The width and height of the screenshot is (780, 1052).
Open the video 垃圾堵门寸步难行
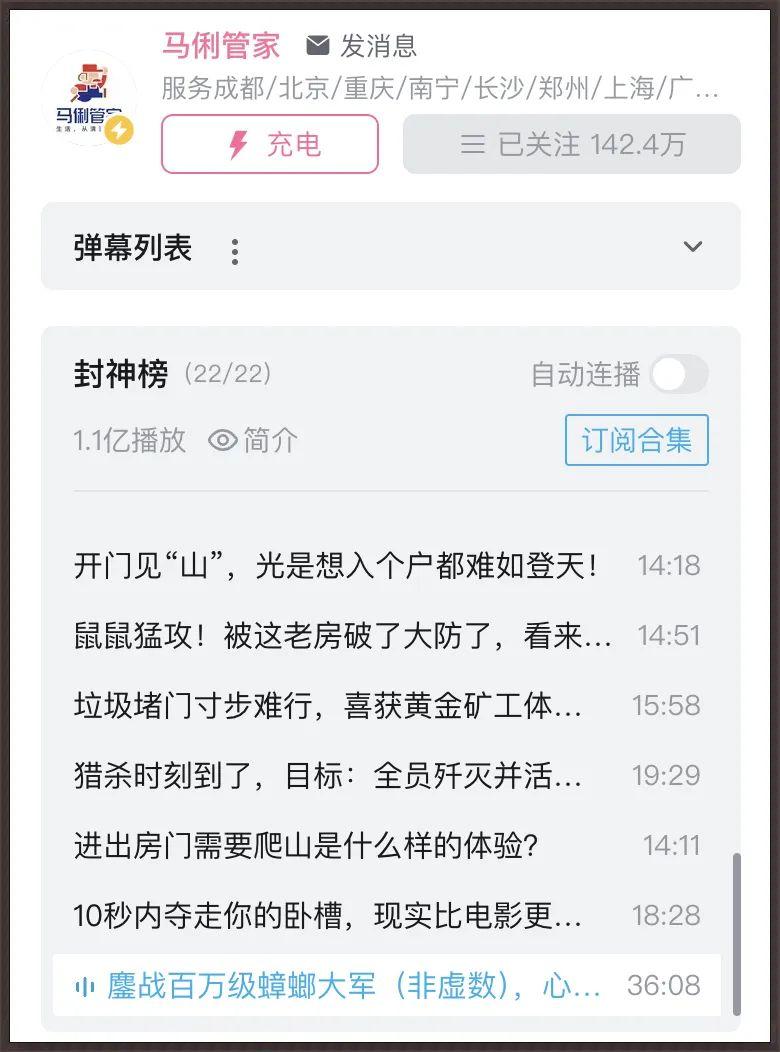pyautogui.click(x=328, y=706)
